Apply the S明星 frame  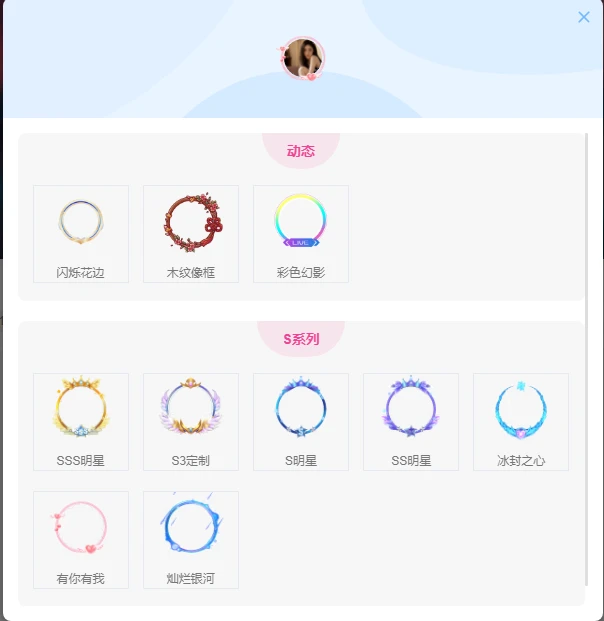301,421
